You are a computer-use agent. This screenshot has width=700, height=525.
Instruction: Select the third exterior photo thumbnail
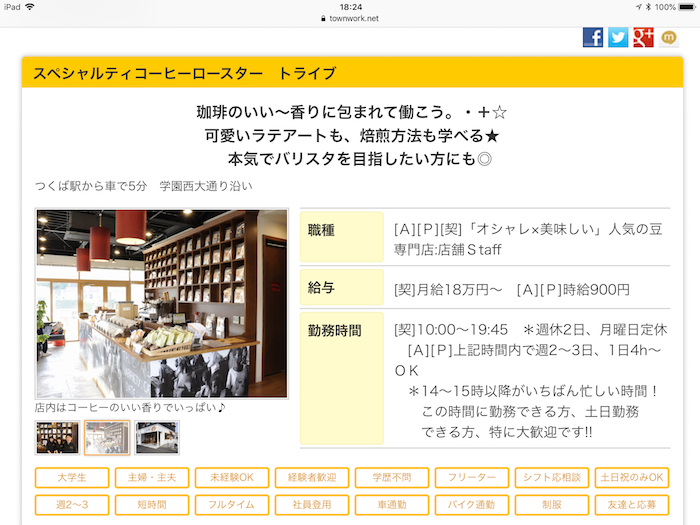[x=157, y=438]
